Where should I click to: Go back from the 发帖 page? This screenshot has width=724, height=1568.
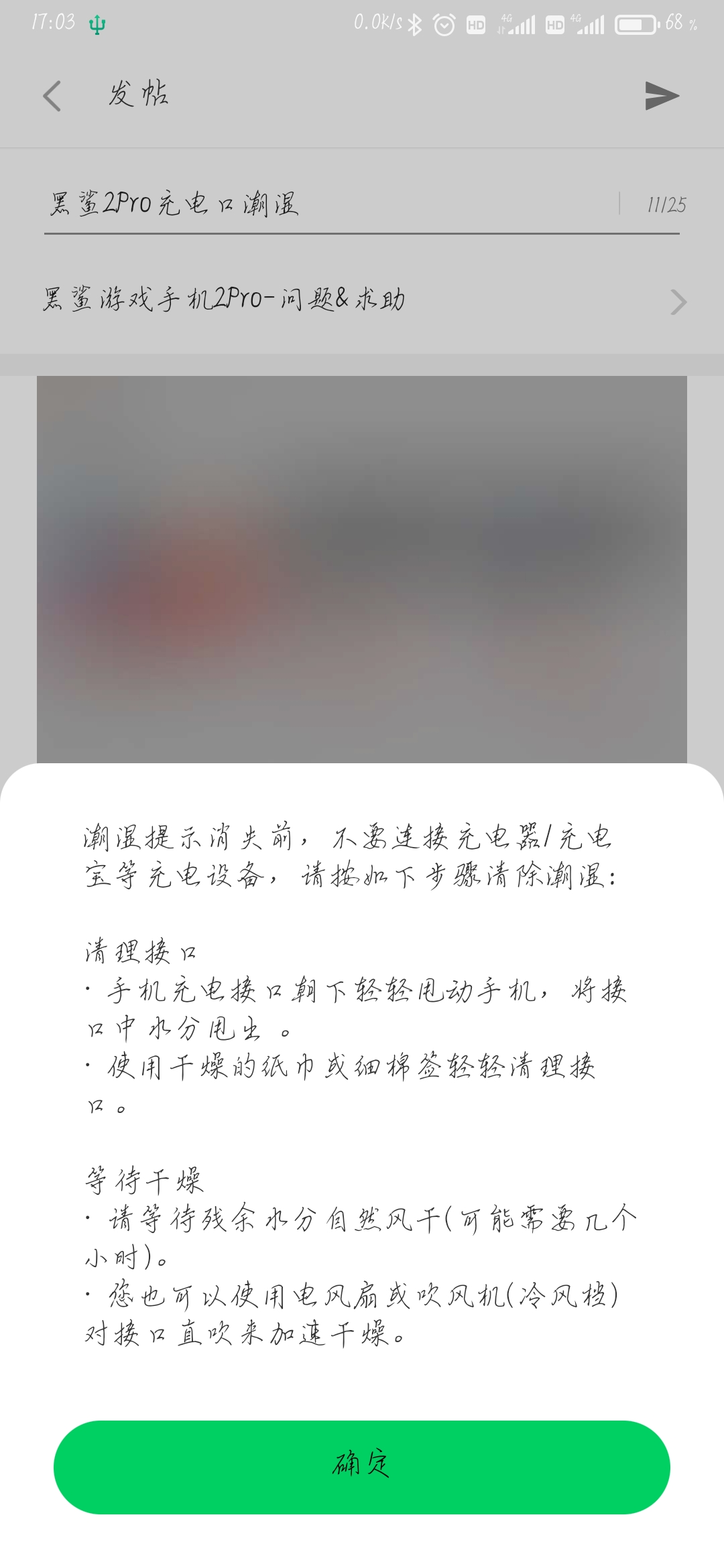coord(52,96)
